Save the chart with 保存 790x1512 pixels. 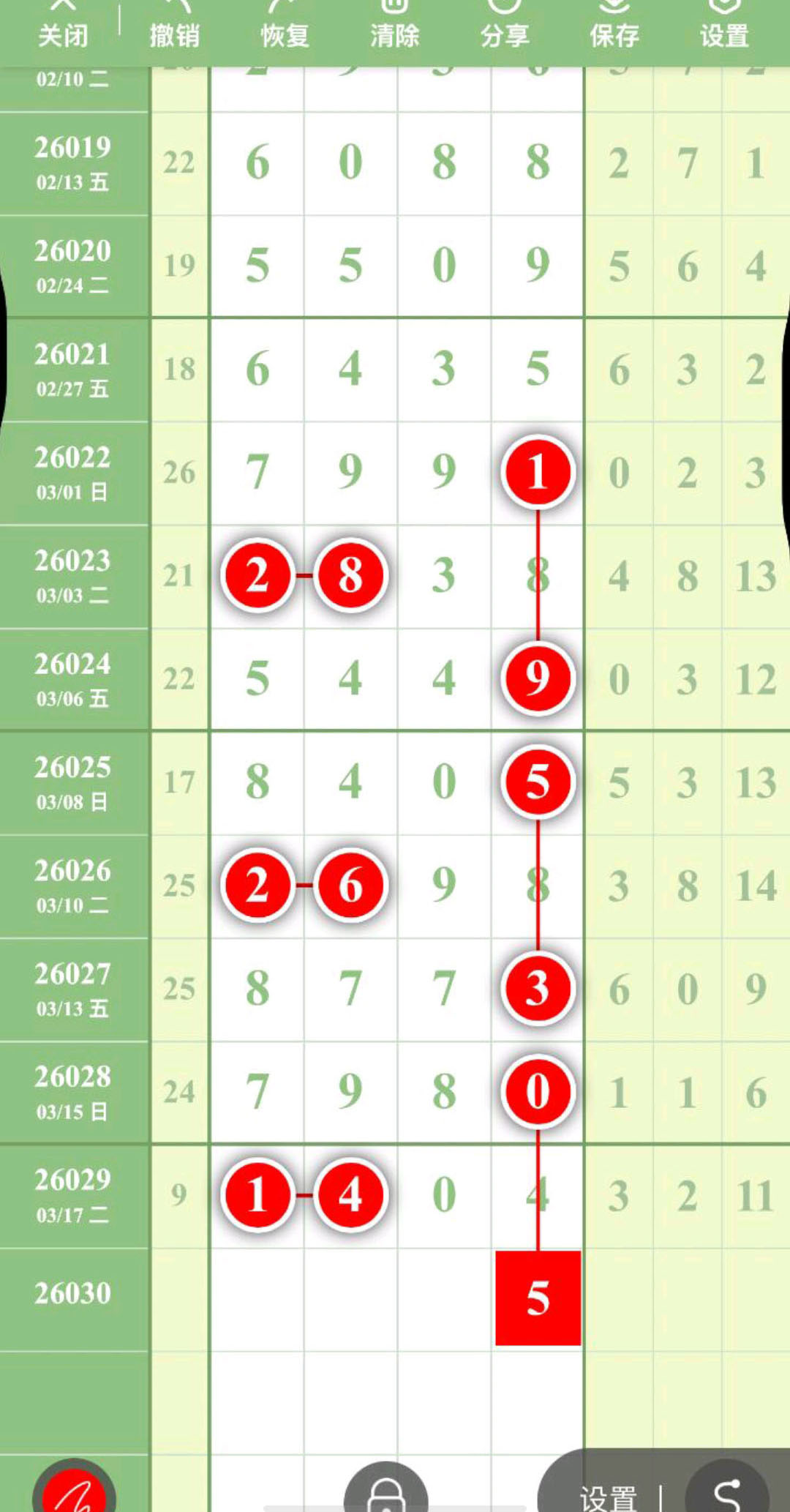pos(614,26)
